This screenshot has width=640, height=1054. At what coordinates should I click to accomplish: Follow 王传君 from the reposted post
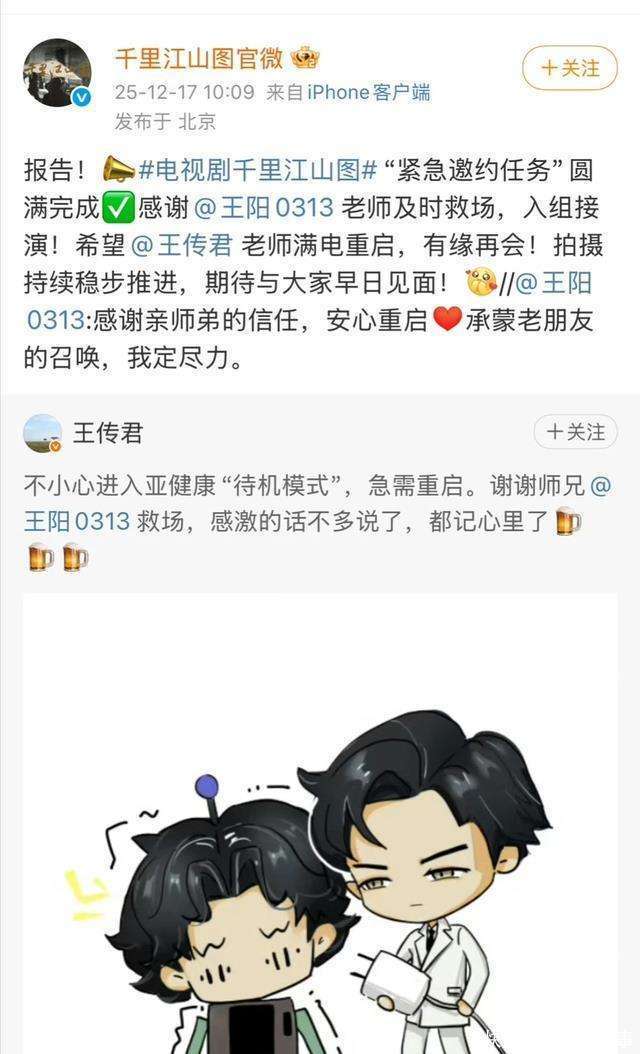[x=574, y=432]
